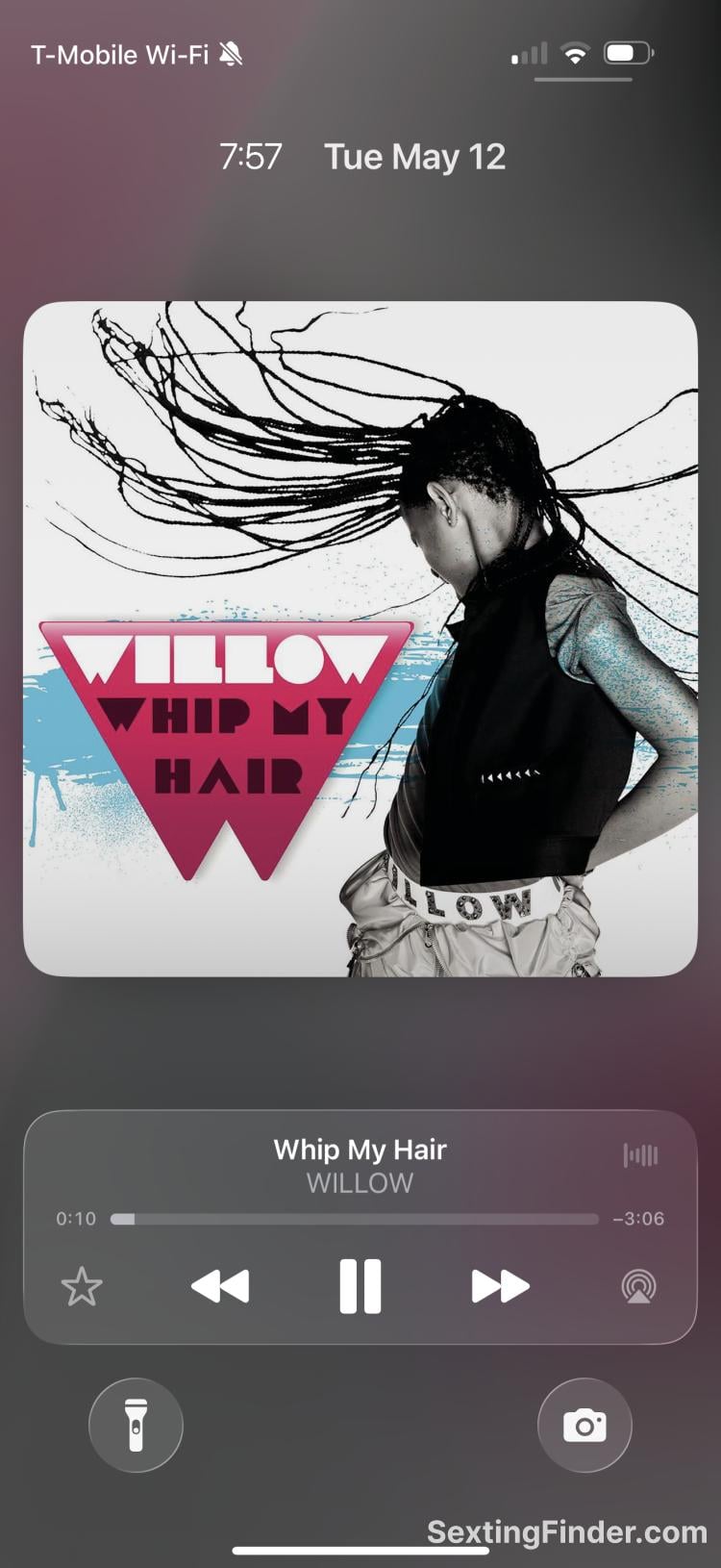The height and width of the screenshot is (1568, 721).
Task: Skip to the next track
Action: point(500,1286)
